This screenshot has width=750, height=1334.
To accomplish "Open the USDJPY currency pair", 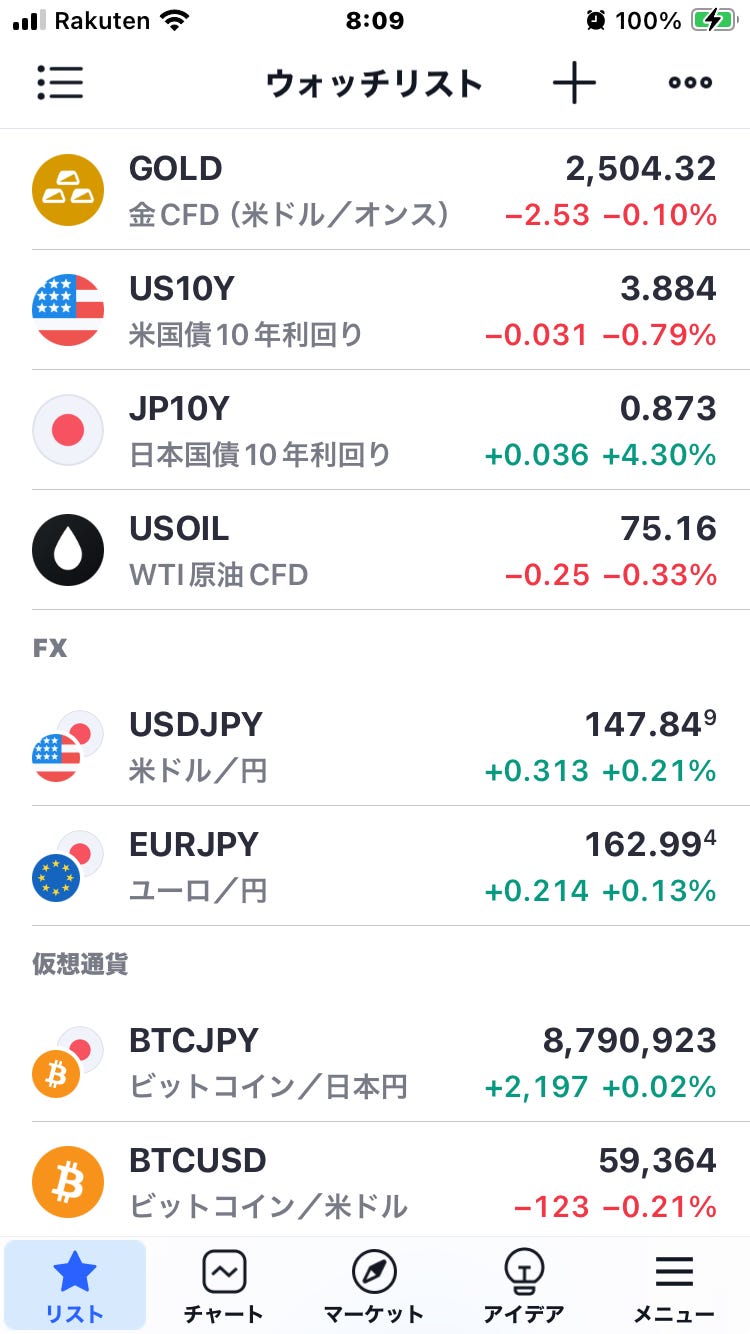I will [x=375, y=746].
